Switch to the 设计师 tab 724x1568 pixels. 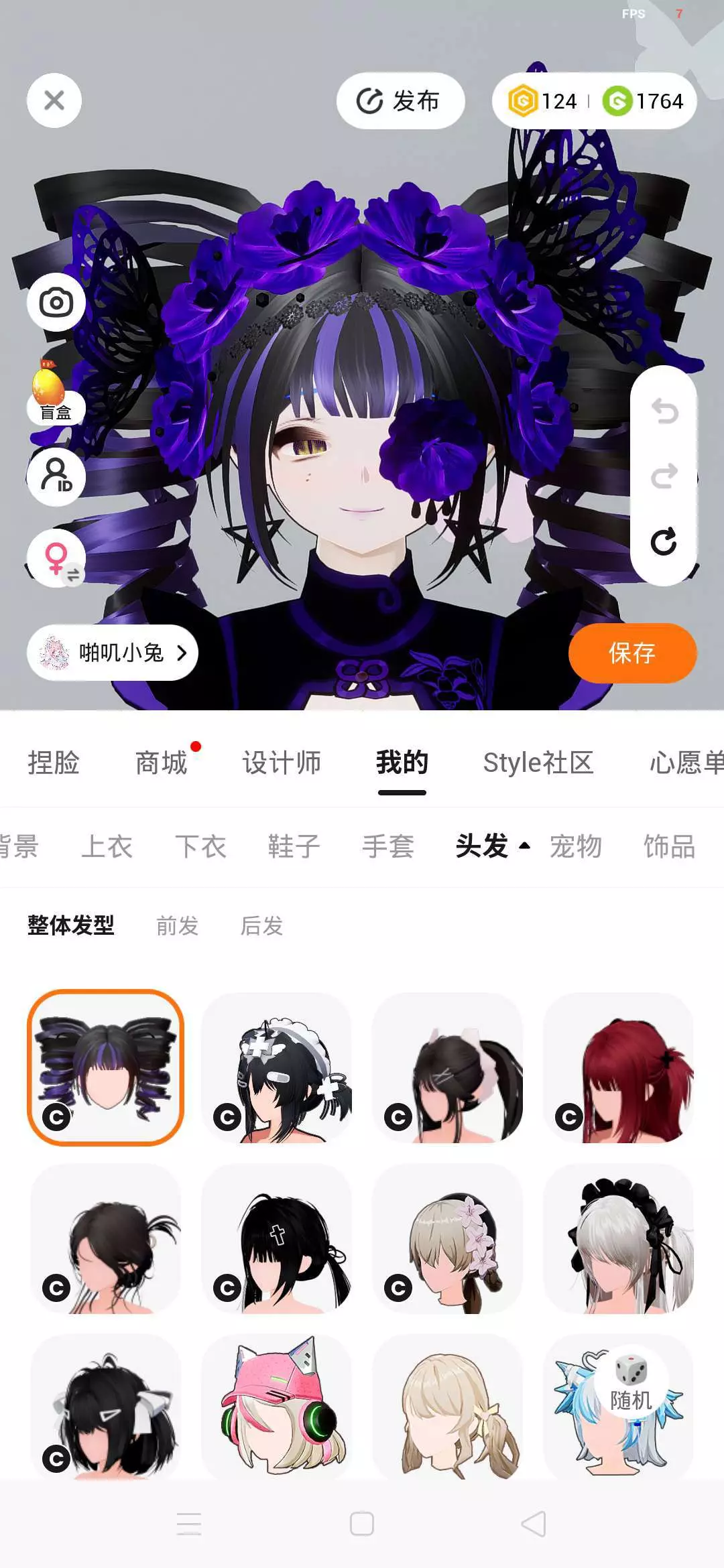point(282,763)
